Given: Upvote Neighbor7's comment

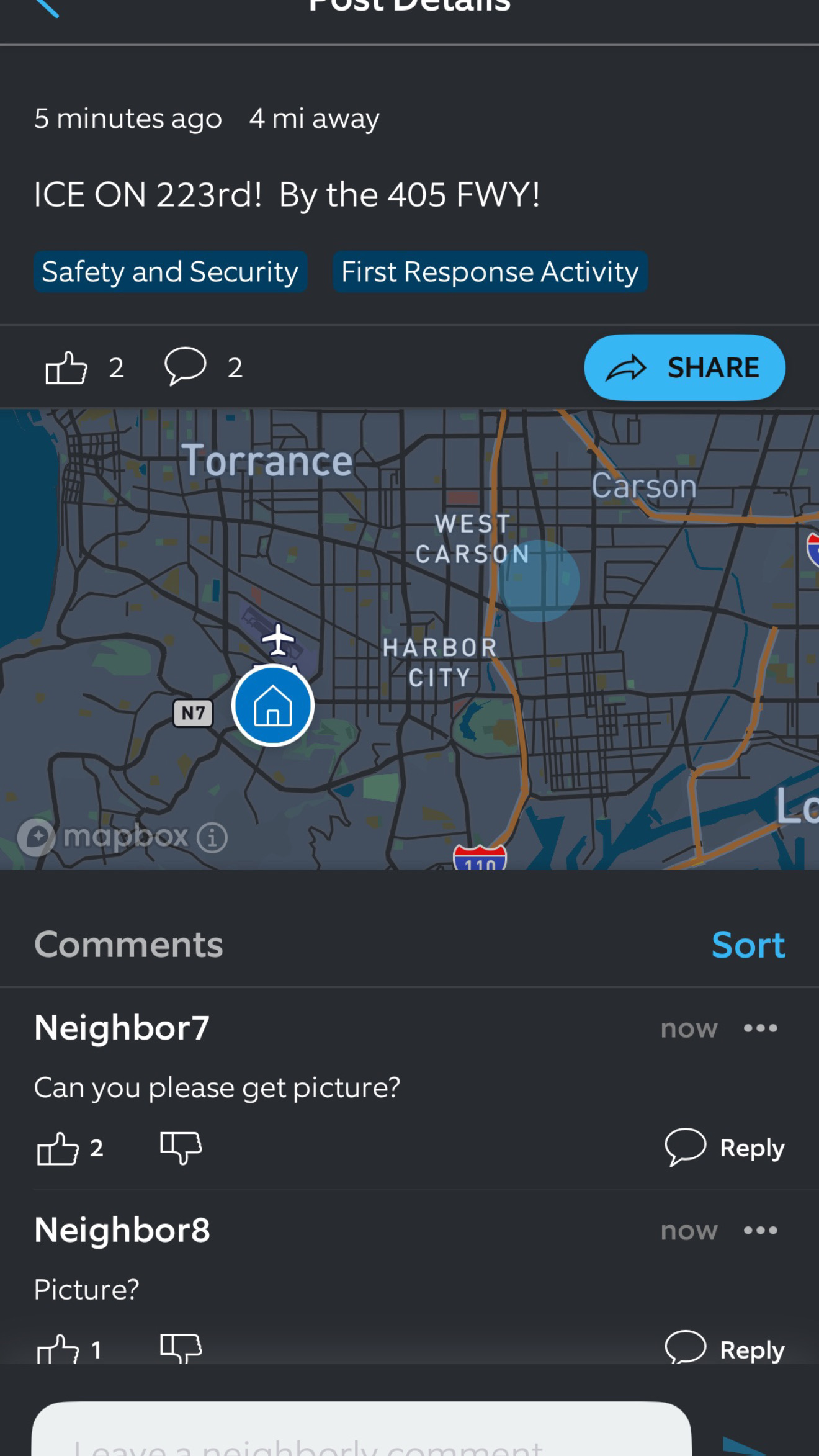Looking at the screenshot, I should [x=58, y=1148].
